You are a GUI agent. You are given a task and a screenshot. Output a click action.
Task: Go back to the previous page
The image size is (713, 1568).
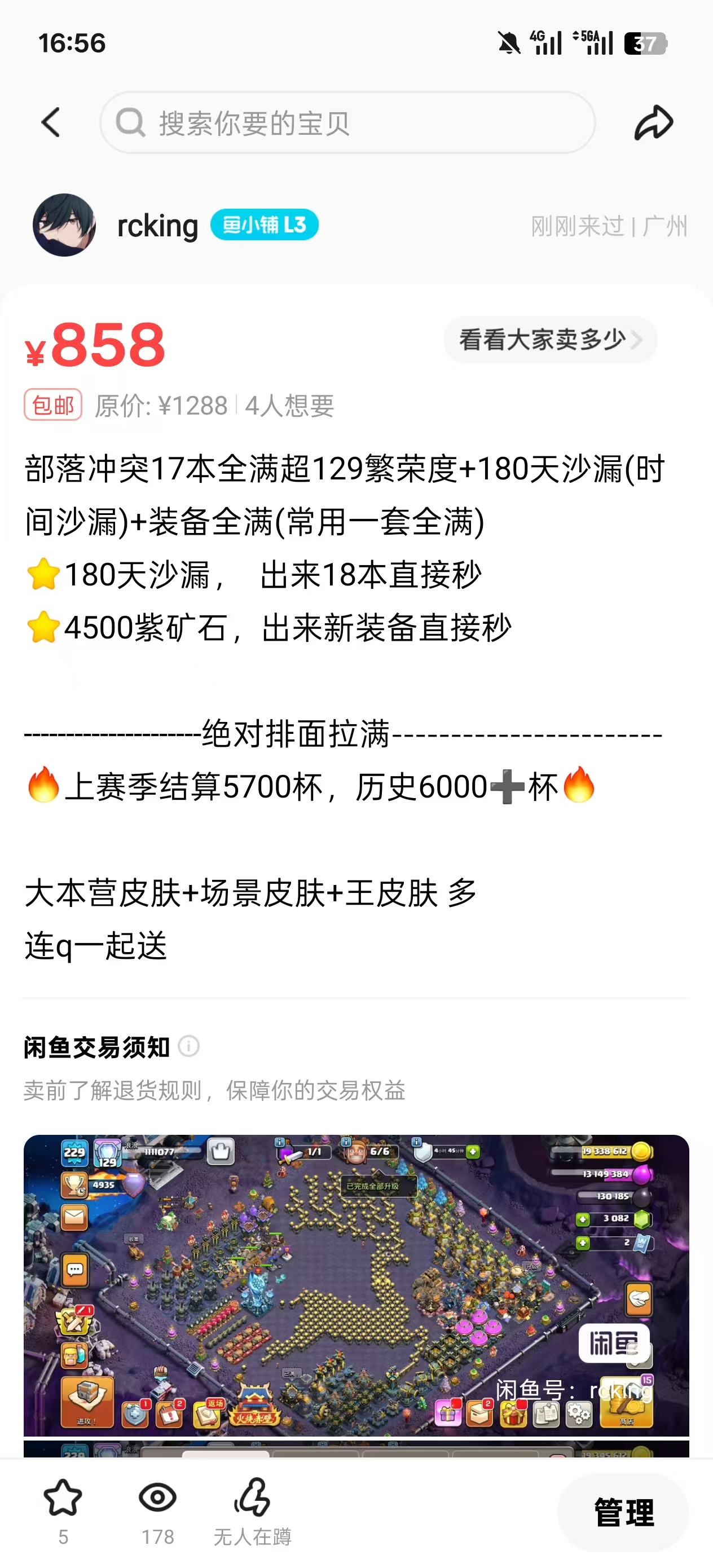coord(51,122)
